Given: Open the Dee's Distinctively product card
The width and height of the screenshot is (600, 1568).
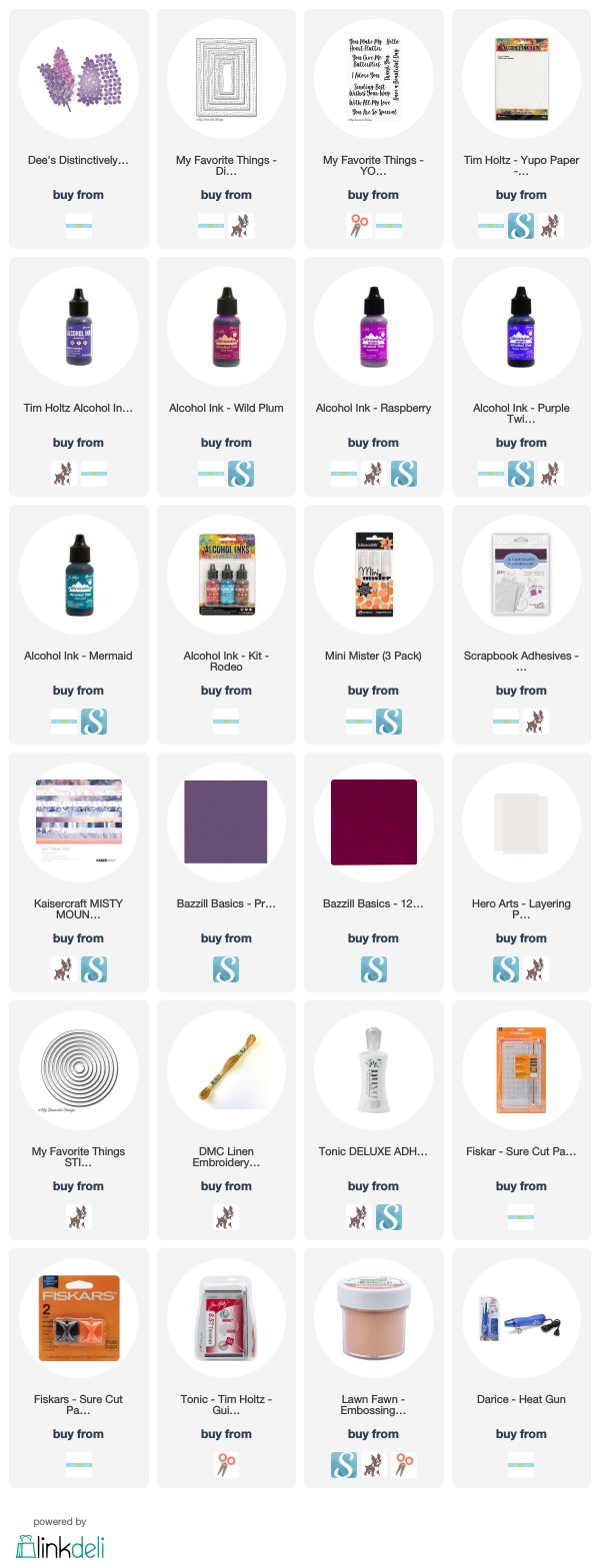Looking at the screenshot, I should click(78, 80).
